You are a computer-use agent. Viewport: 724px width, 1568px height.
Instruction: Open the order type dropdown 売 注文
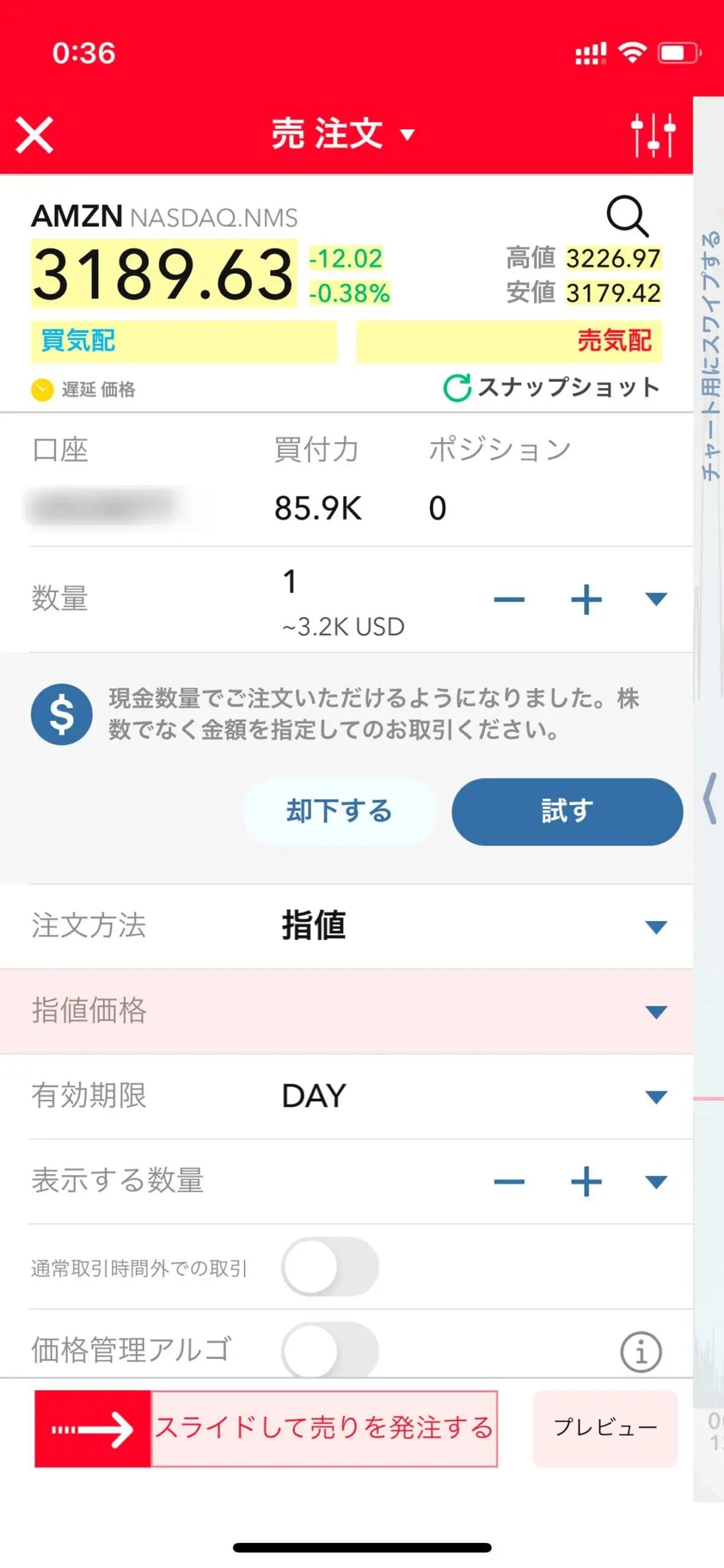344,134
